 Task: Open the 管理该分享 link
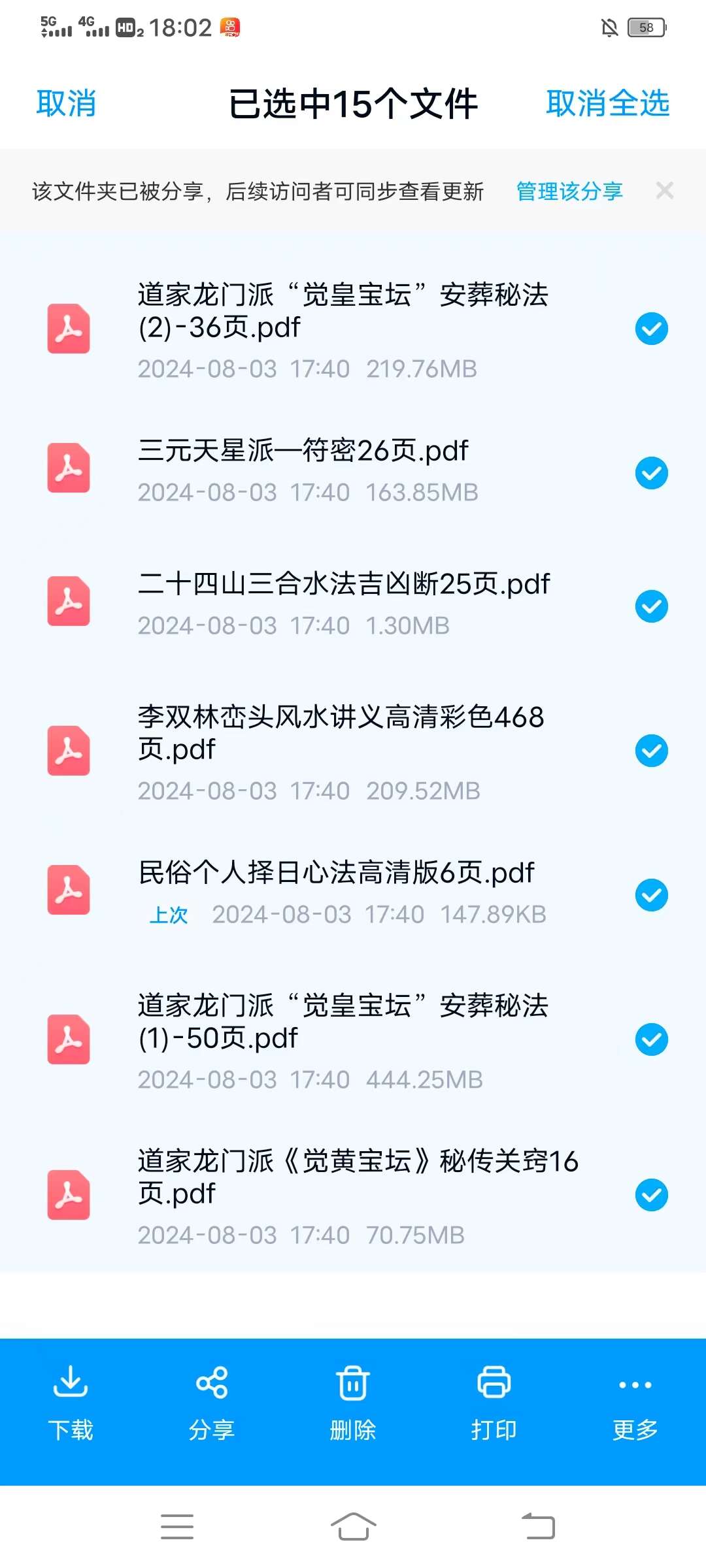[569, 191]
